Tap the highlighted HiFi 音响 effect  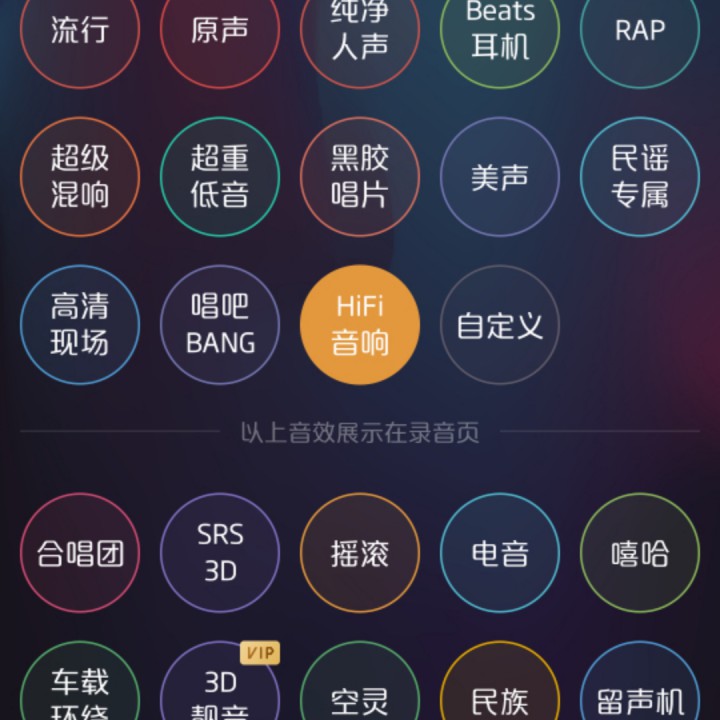360,325
